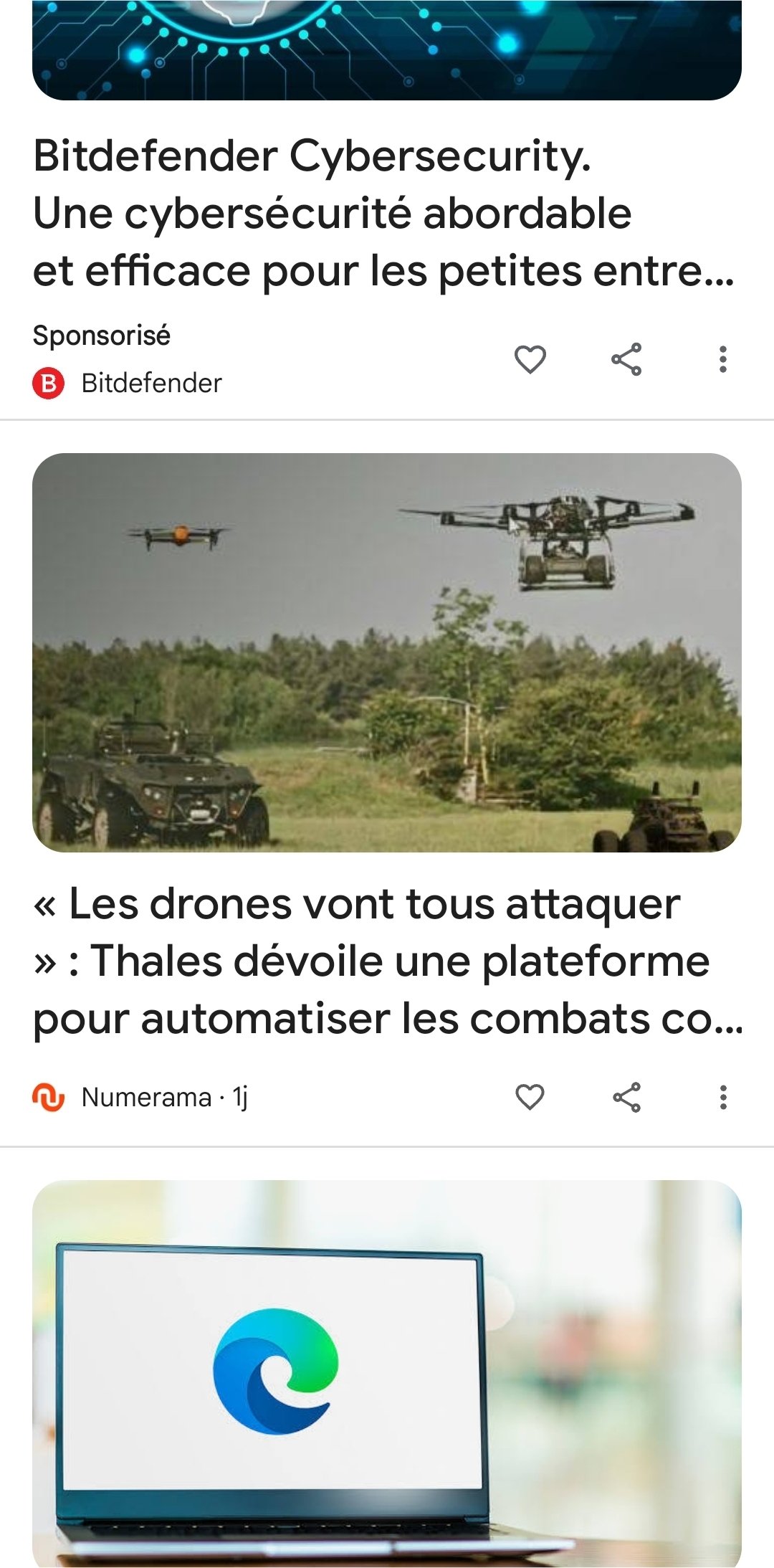This screenshot has width=774, height=1568.
Task: Like the Numerama drones article
Action: [x=530, y=1097]
